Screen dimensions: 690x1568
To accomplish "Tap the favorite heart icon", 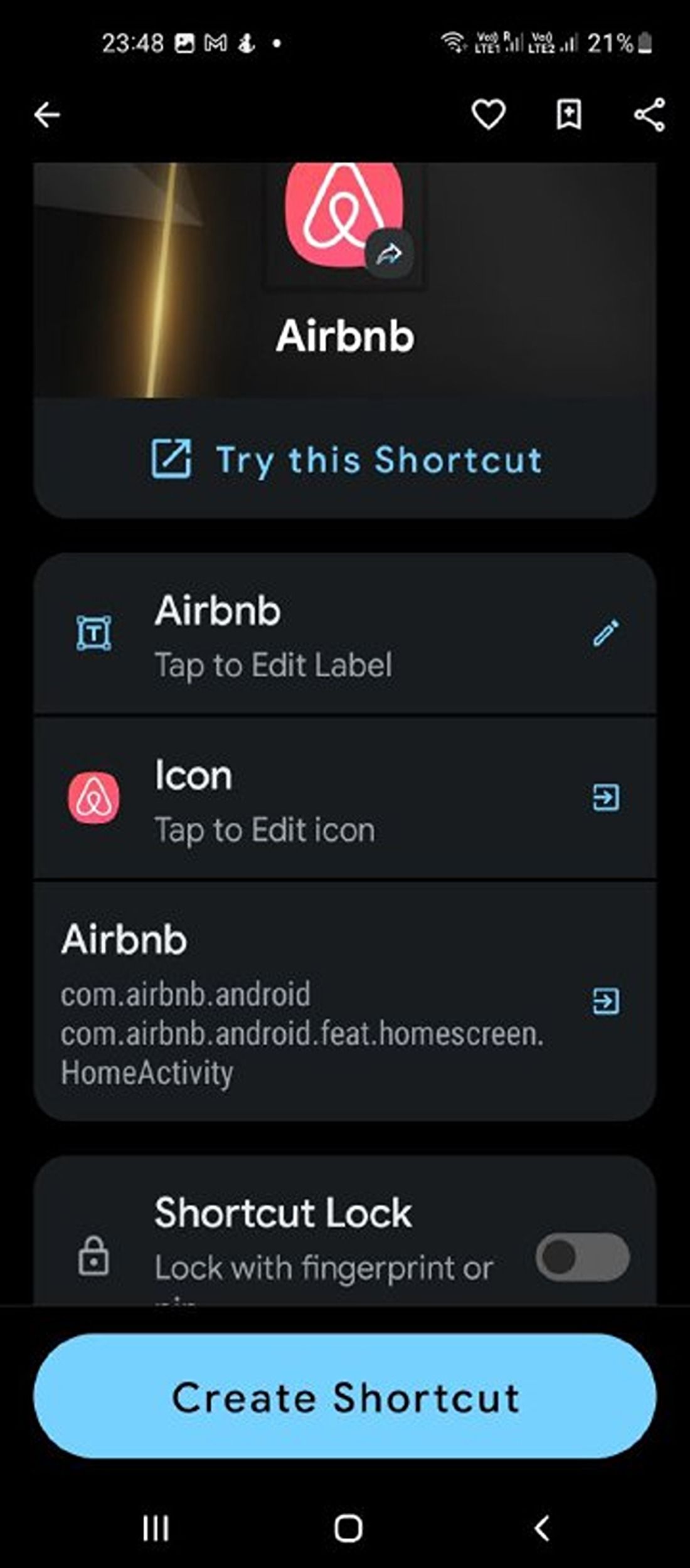I will pos(489,114).
